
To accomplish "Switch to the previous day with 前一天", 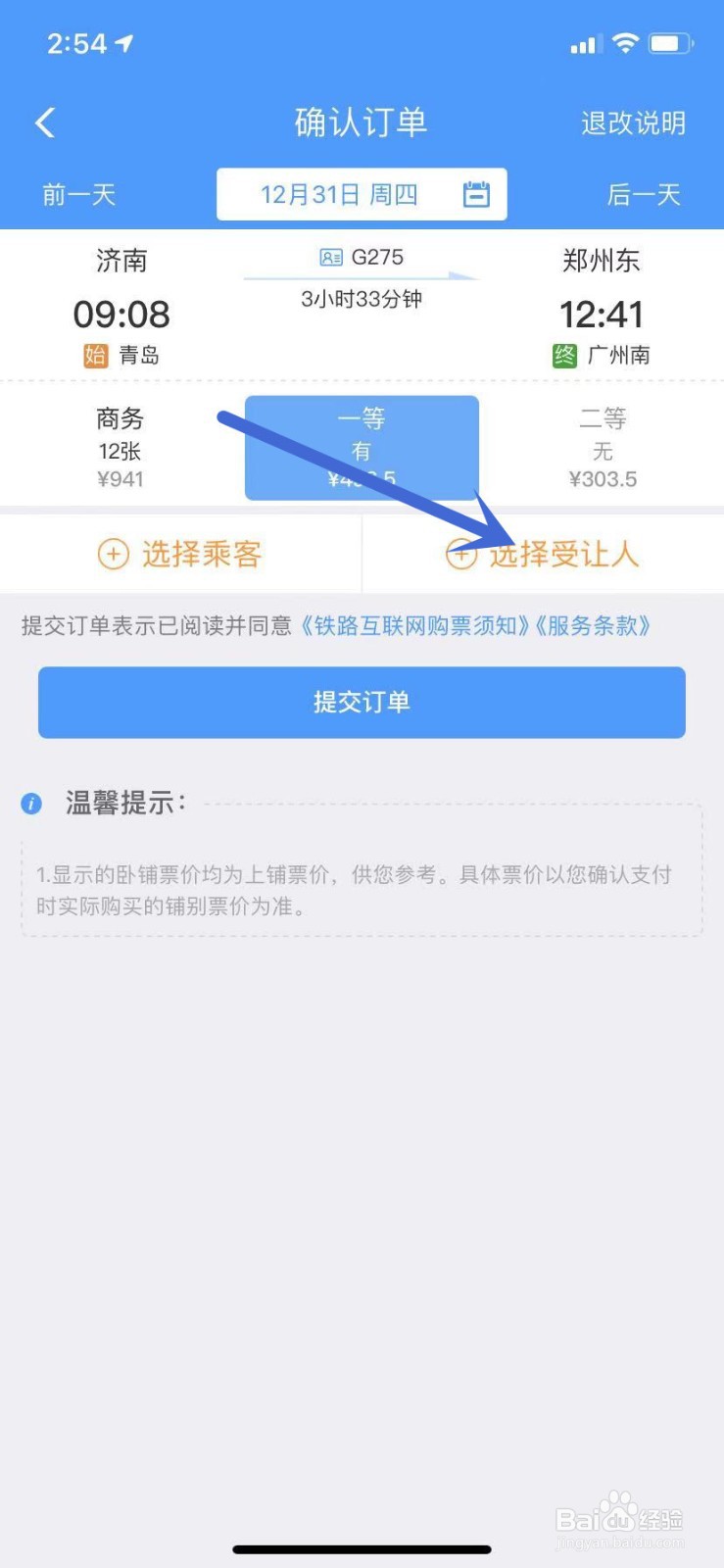I will [x=79, y=194].
